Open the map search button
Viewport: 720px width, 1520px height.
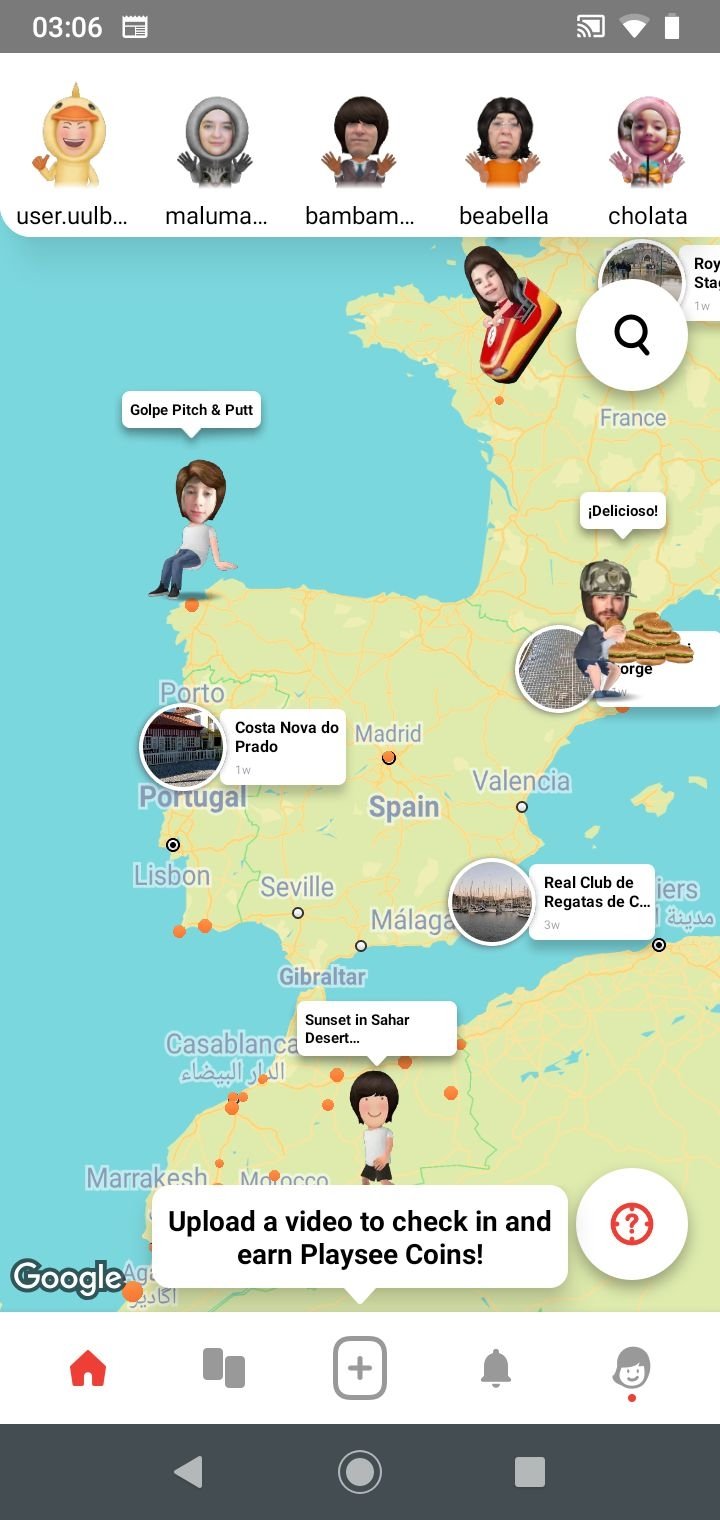pos(632,334)
